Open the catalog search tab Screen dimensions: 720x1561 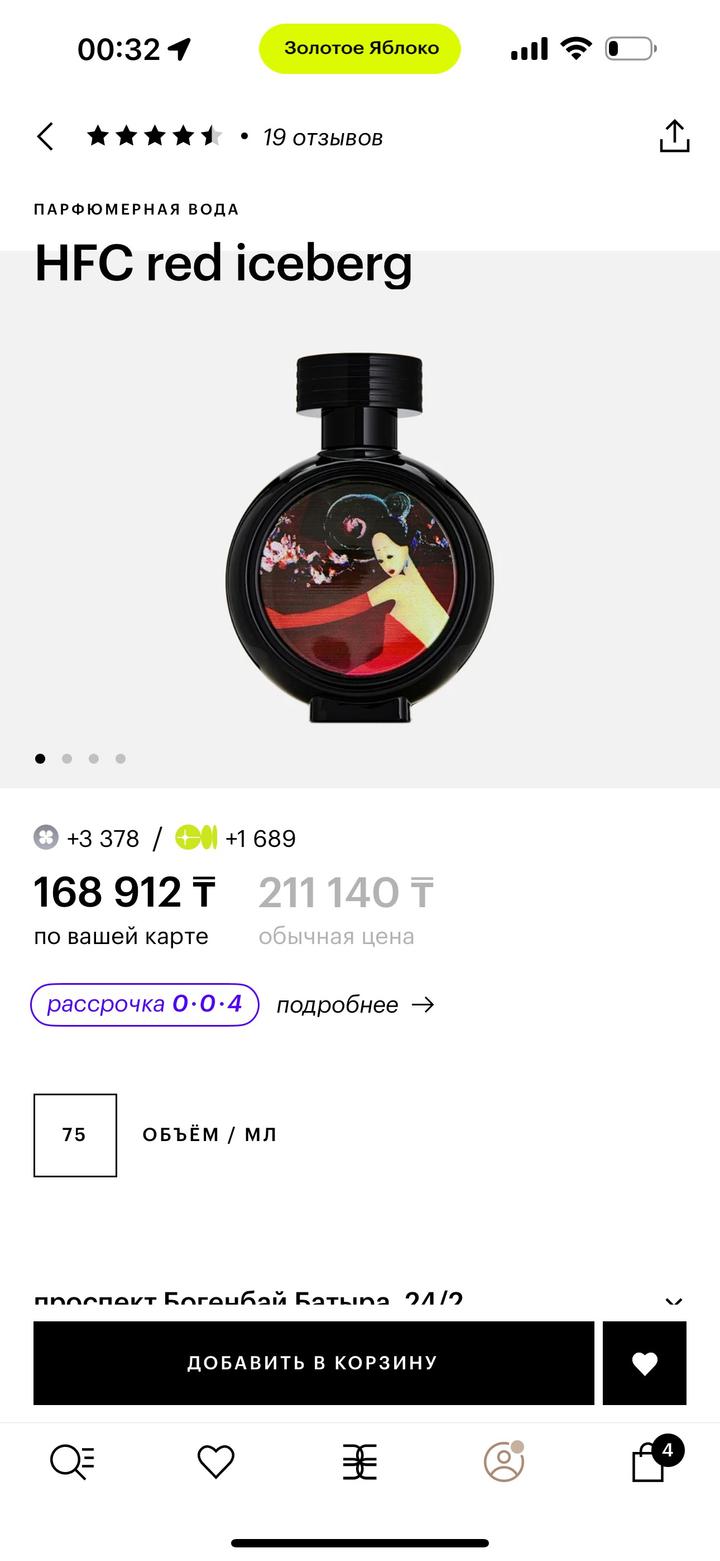[x=72, y=1462]
